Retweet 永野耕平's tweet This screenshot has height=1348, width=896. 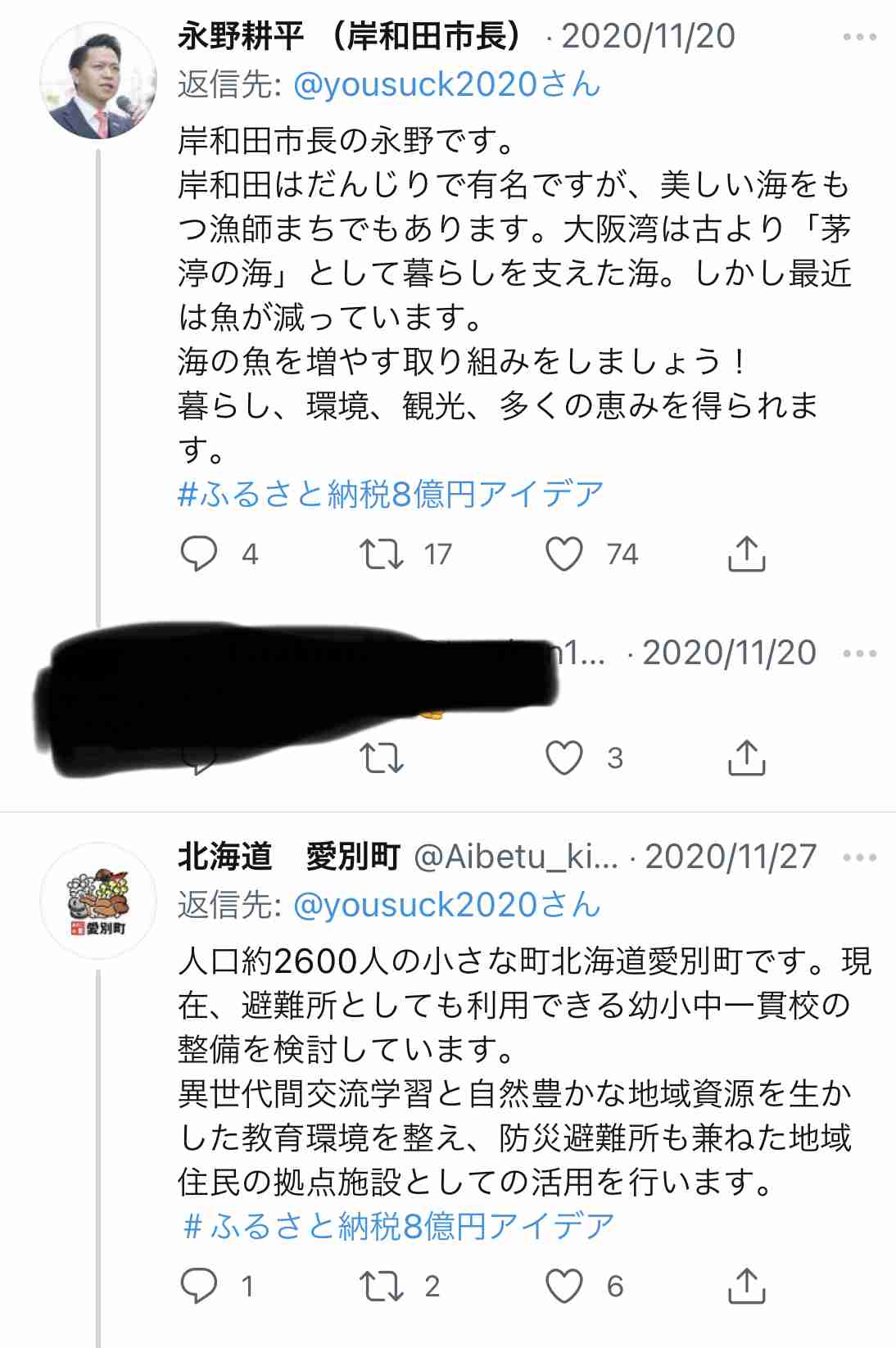tap(382, 554)
